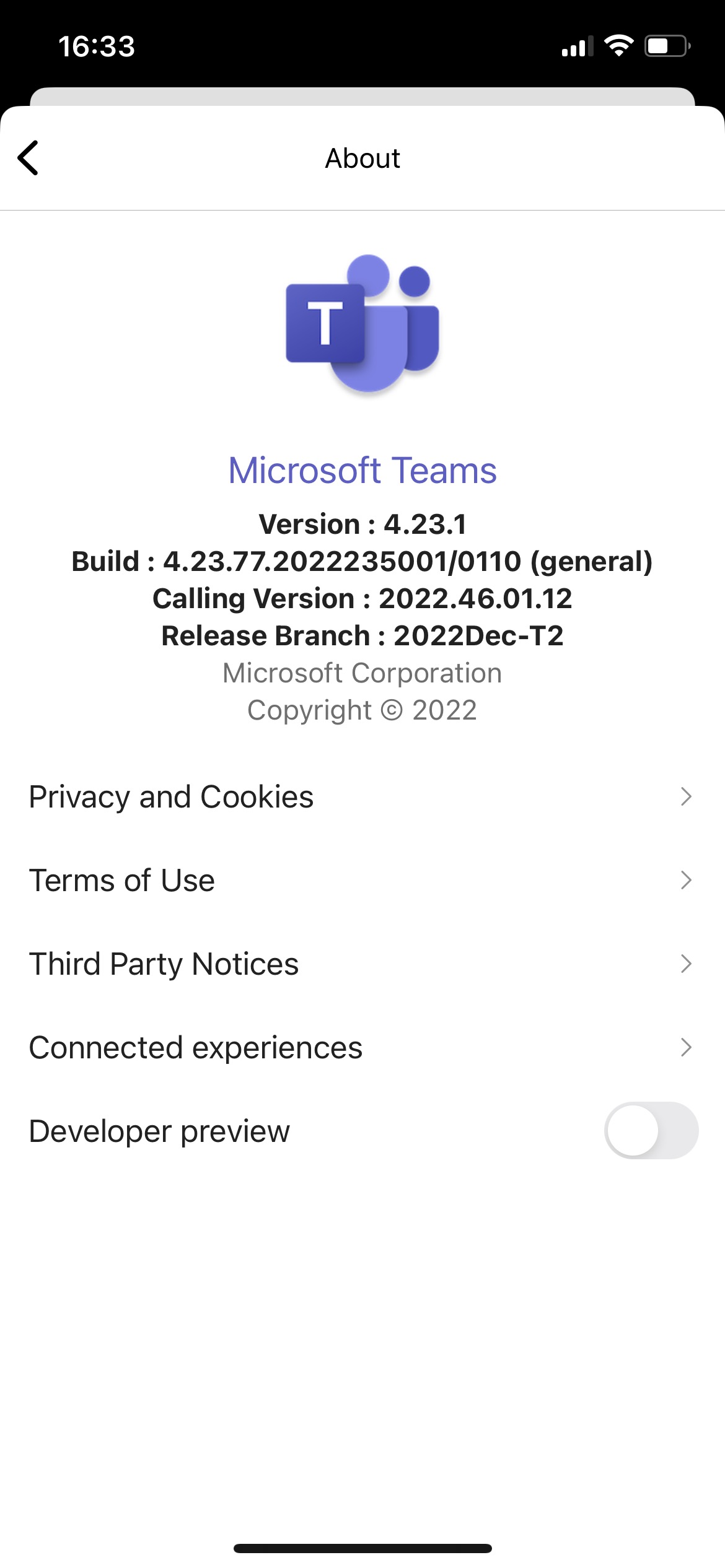Click the cellular signal bars icon
The width and height of the screenshot is (725, 1568).
(x=576, y=46)
